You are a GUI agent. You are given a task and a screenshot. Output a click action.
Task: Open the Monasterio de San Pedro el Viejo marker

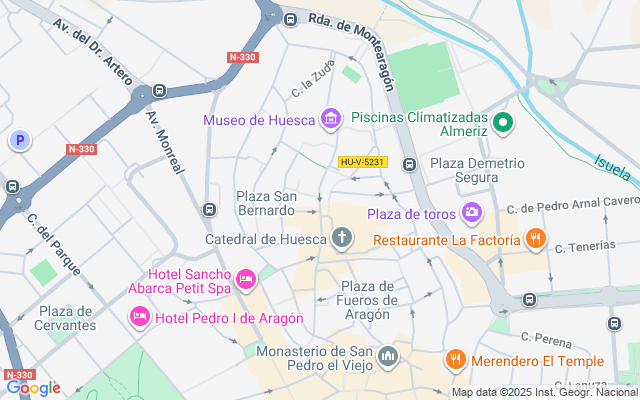point(387,356)
